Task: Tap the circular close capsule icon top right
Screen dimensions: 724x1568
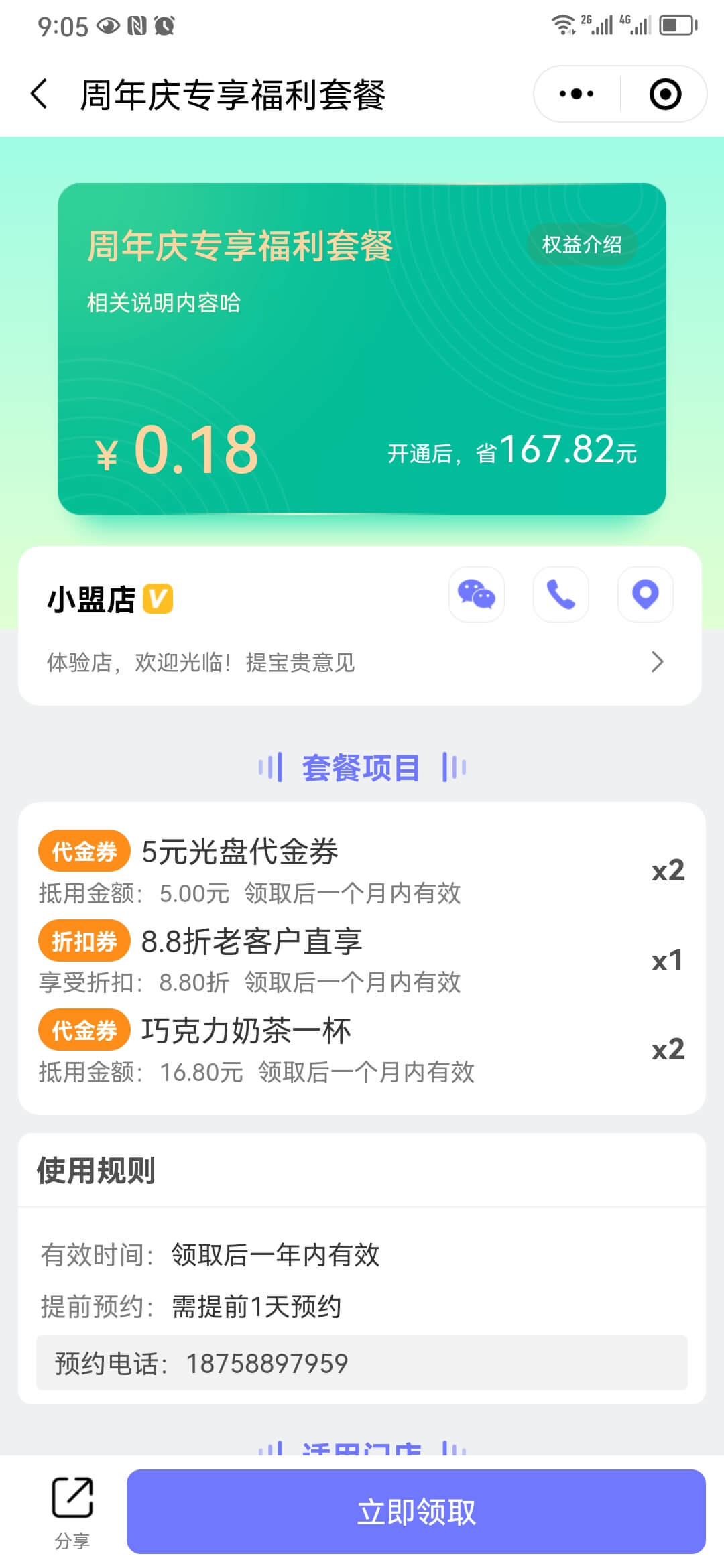Action: click(666, 94)
